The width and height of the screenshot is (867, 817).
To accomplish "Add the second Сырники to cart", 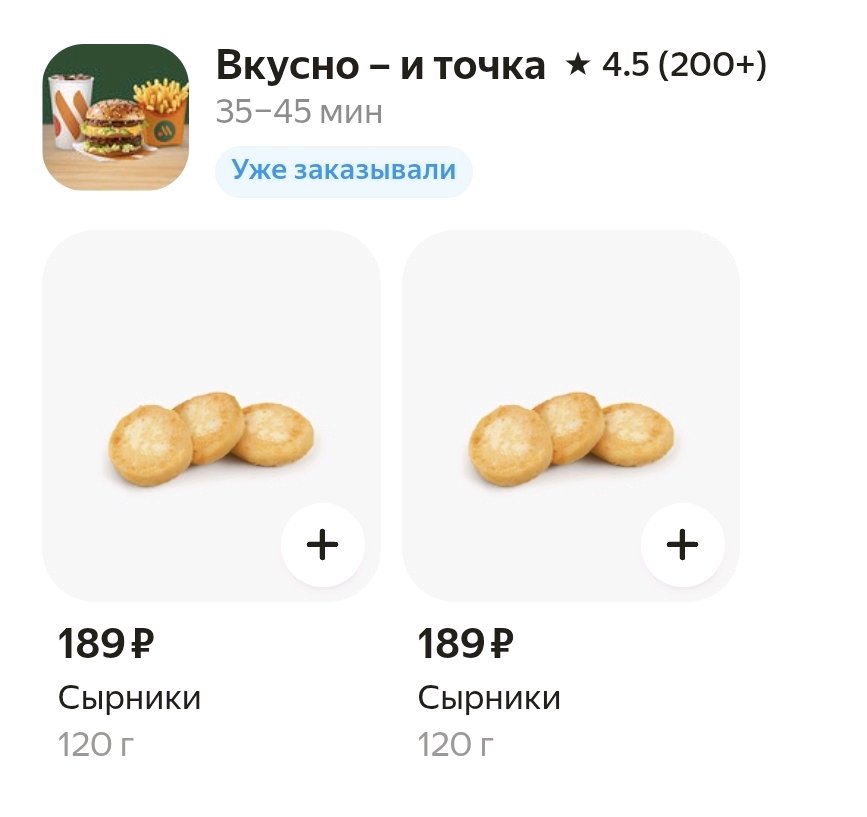I will (x=682, y=544).
